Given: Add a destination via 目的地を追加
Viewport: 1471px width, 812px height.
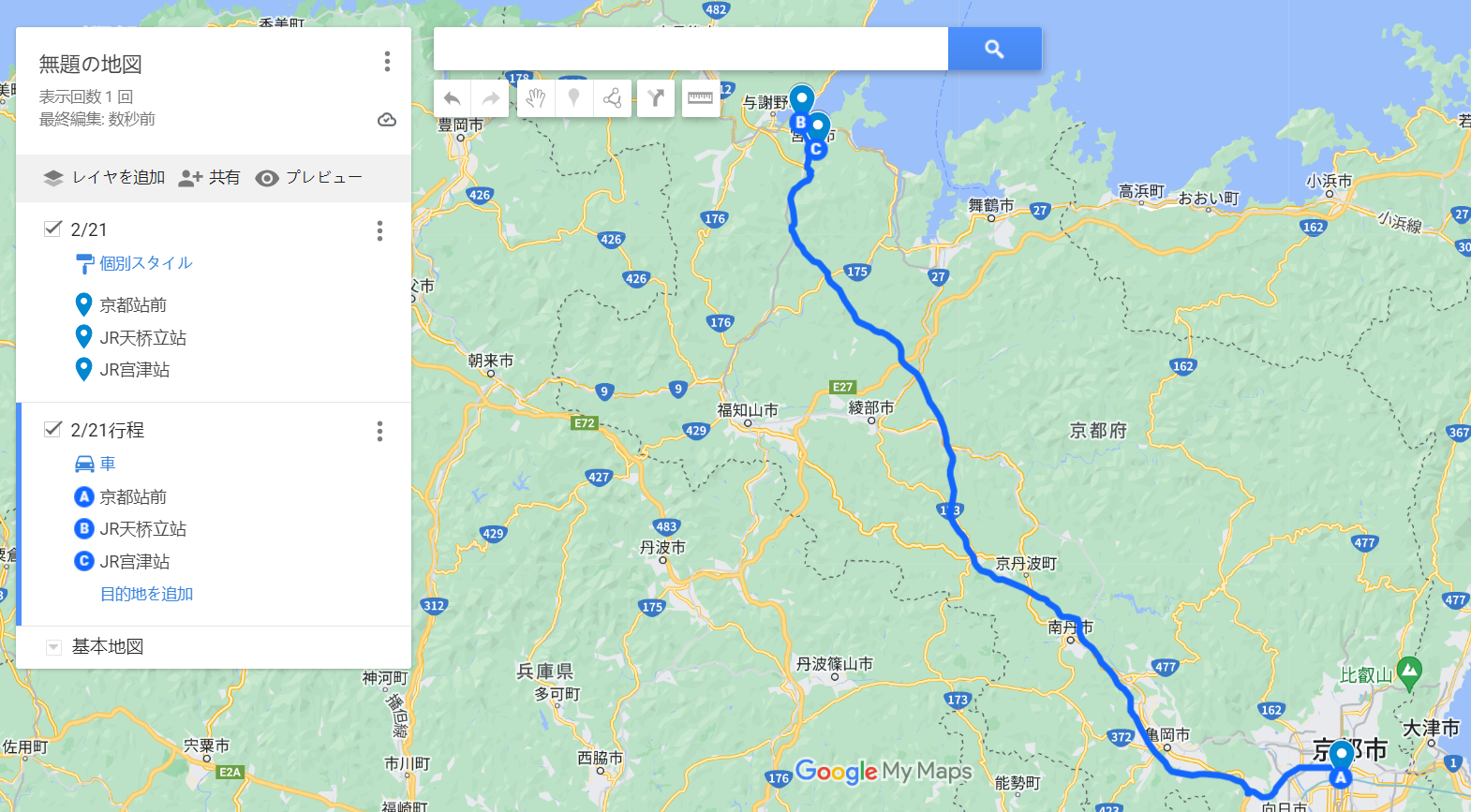Looking at the screenshot, I should click(146, 594).
